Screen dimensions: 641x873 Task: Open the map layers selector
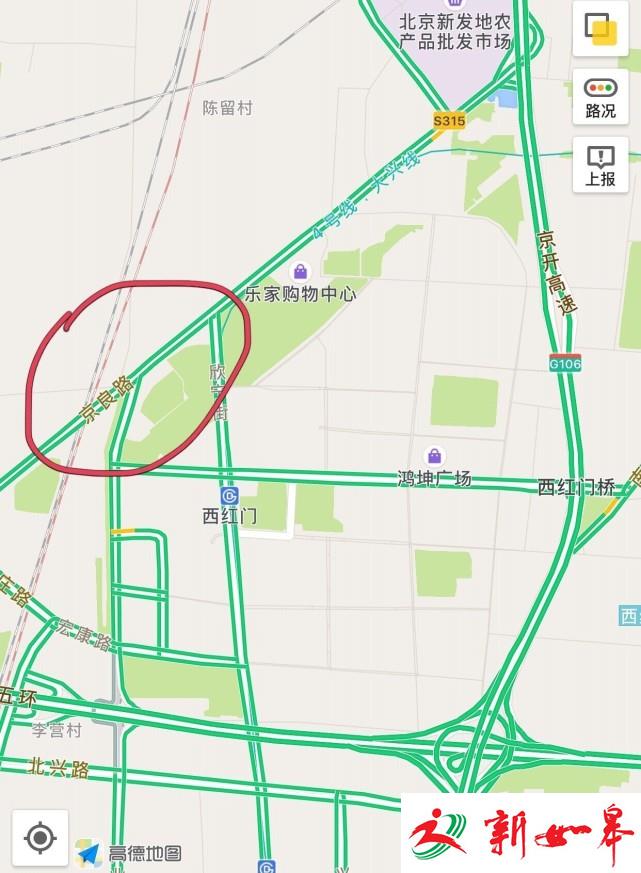click(x=600, y=29)
